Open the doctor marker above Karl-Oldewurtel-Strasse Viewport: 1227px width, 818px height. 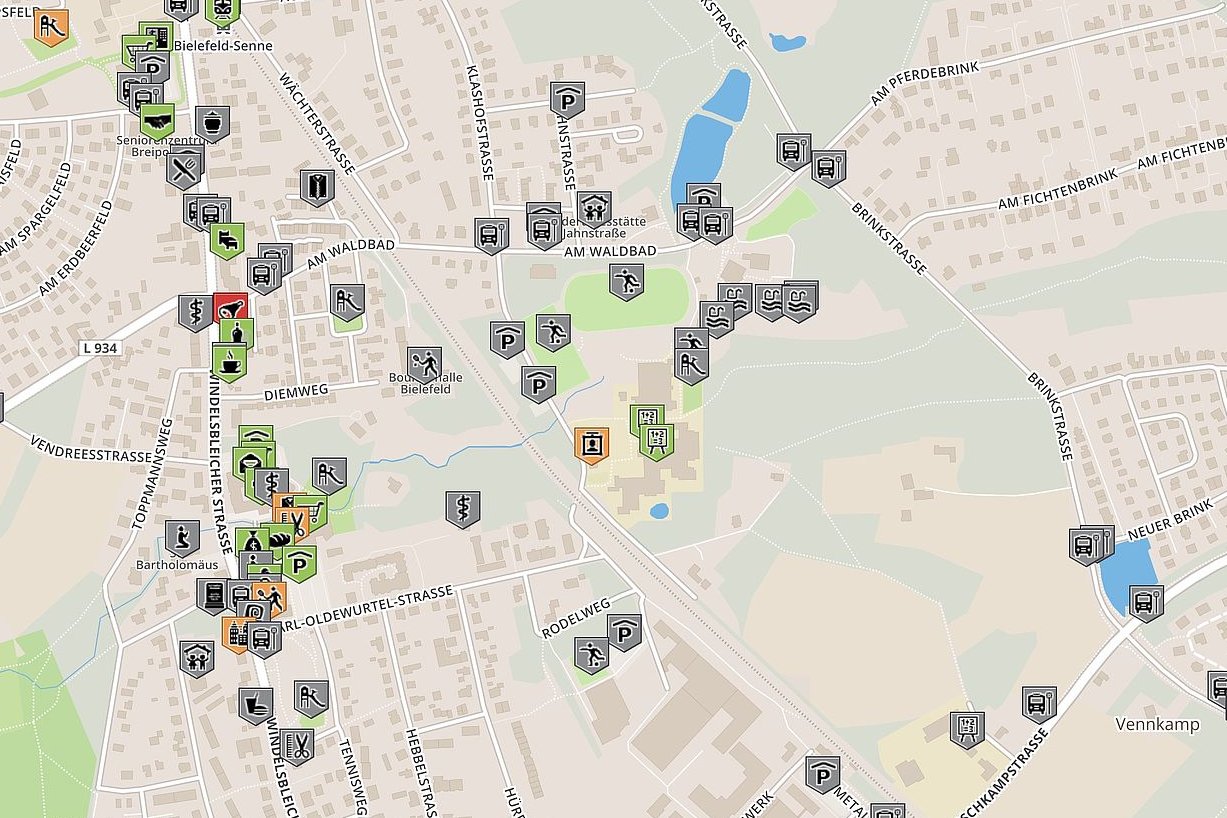point(462,507)
